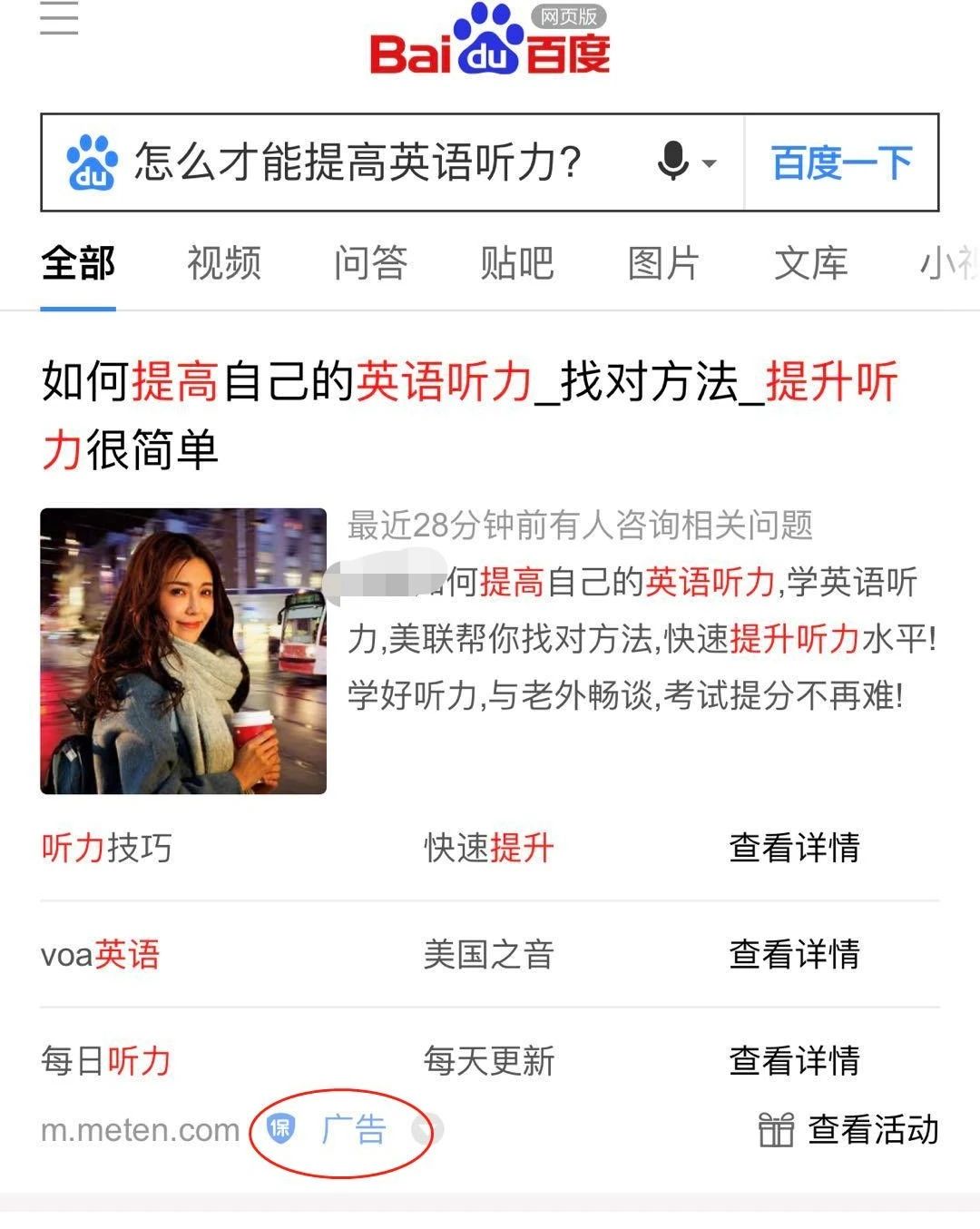Click 查看详情 next to voa英语
The image size is (980, 1229).
tap(794, 955)
